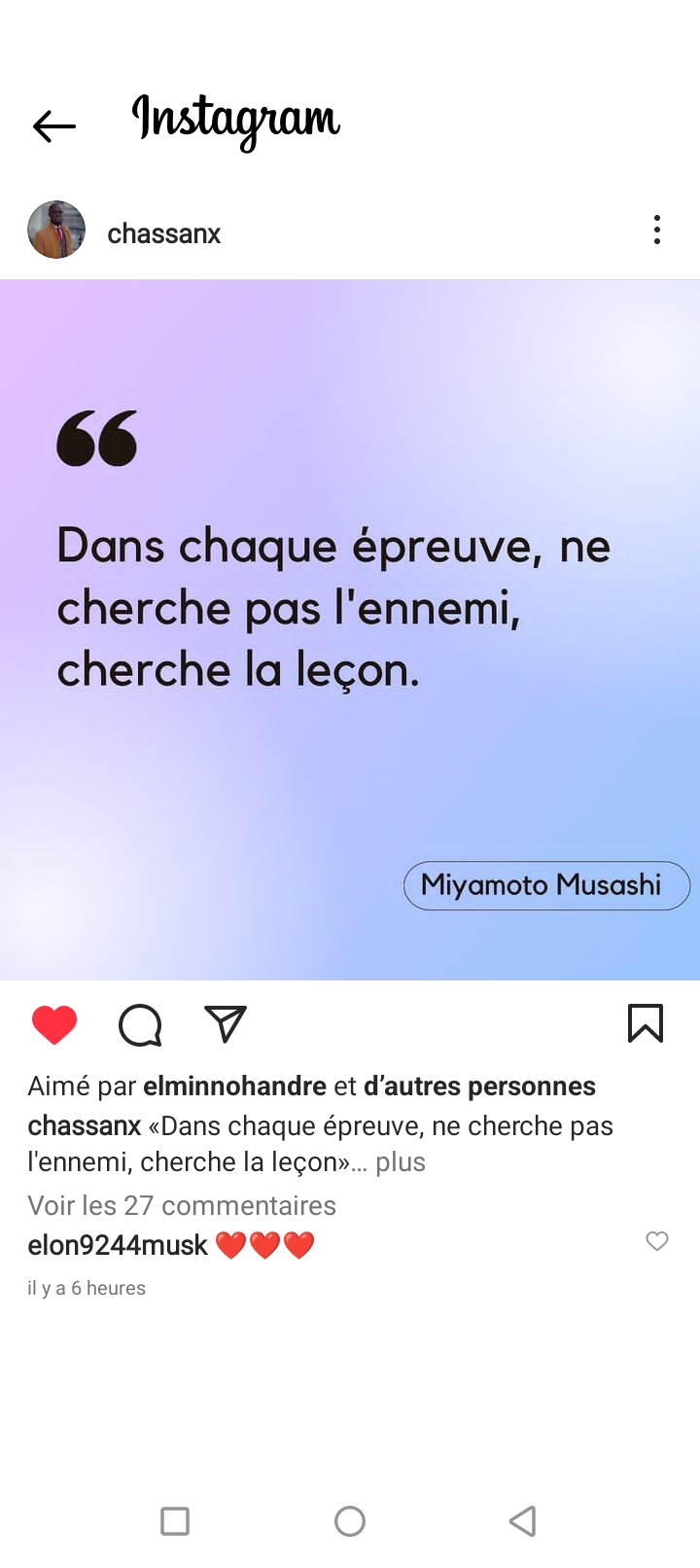Save the post with the bookmark icon
700x1568 pixels.
[x=646, y=1023]
